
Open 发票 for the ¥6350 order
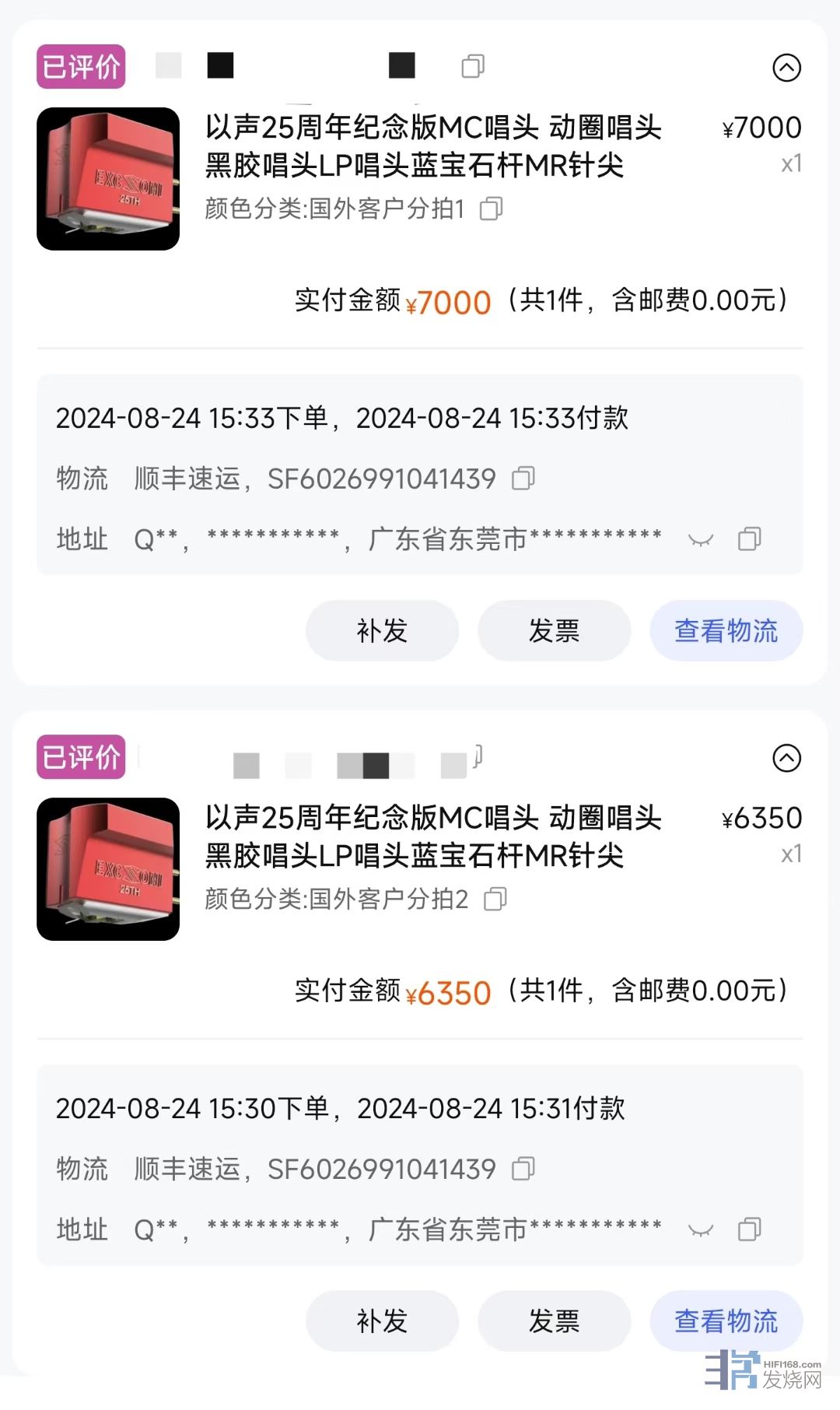point(554,1321)
